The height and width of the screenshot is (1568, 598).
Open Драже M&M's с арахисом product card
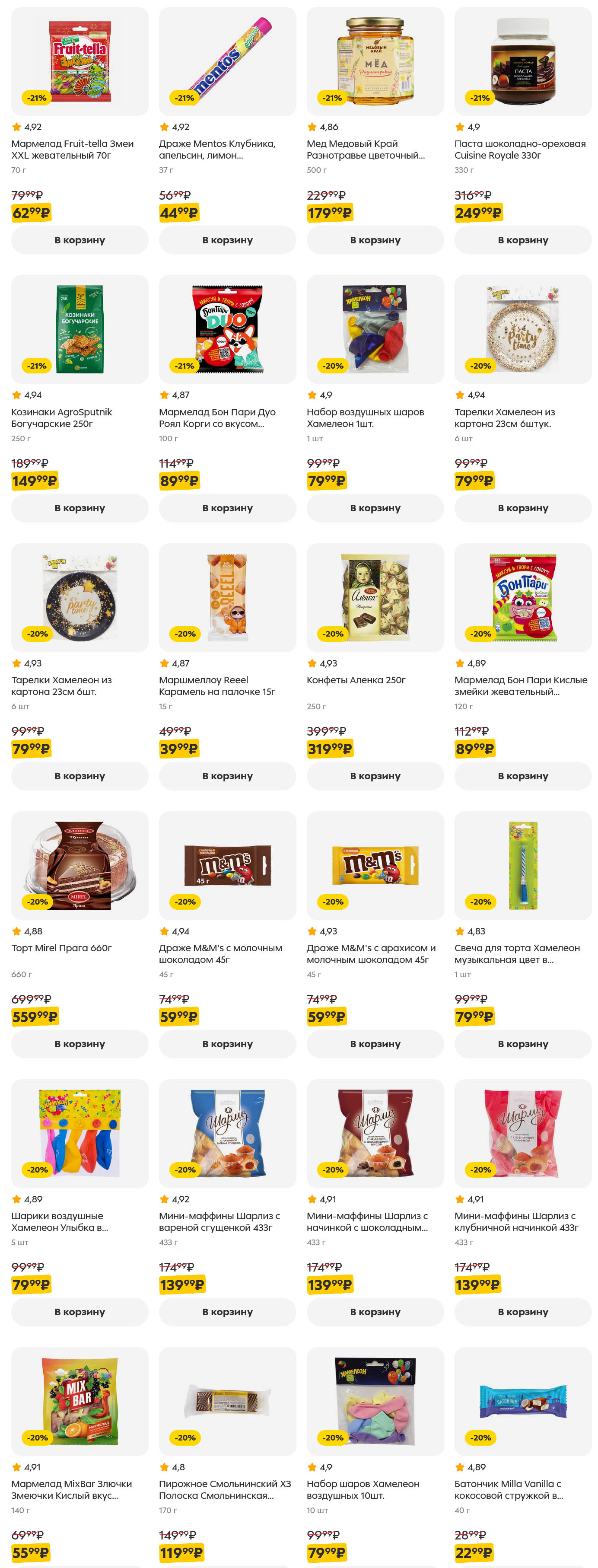(375, 865)
